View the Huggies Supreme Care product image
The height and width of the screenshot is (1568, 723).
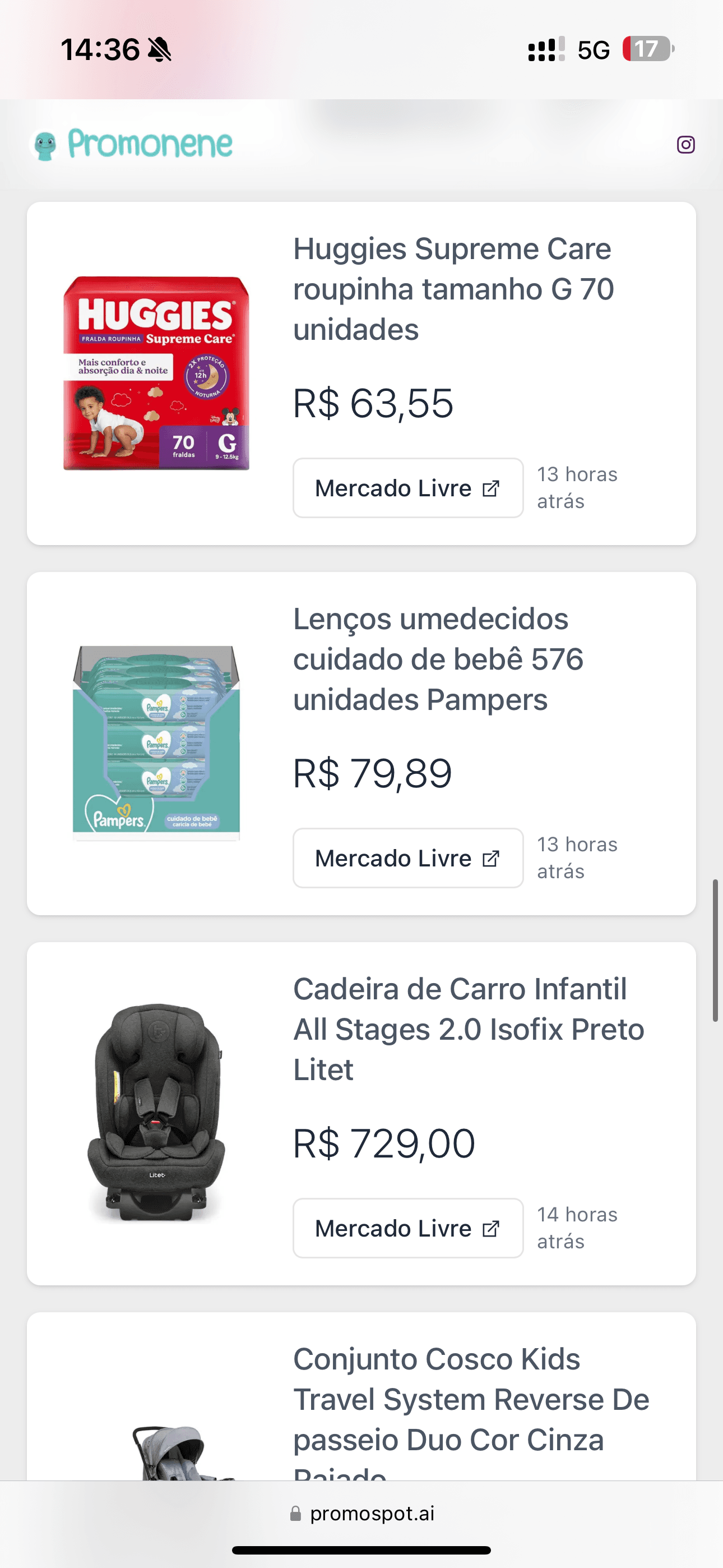156,373
